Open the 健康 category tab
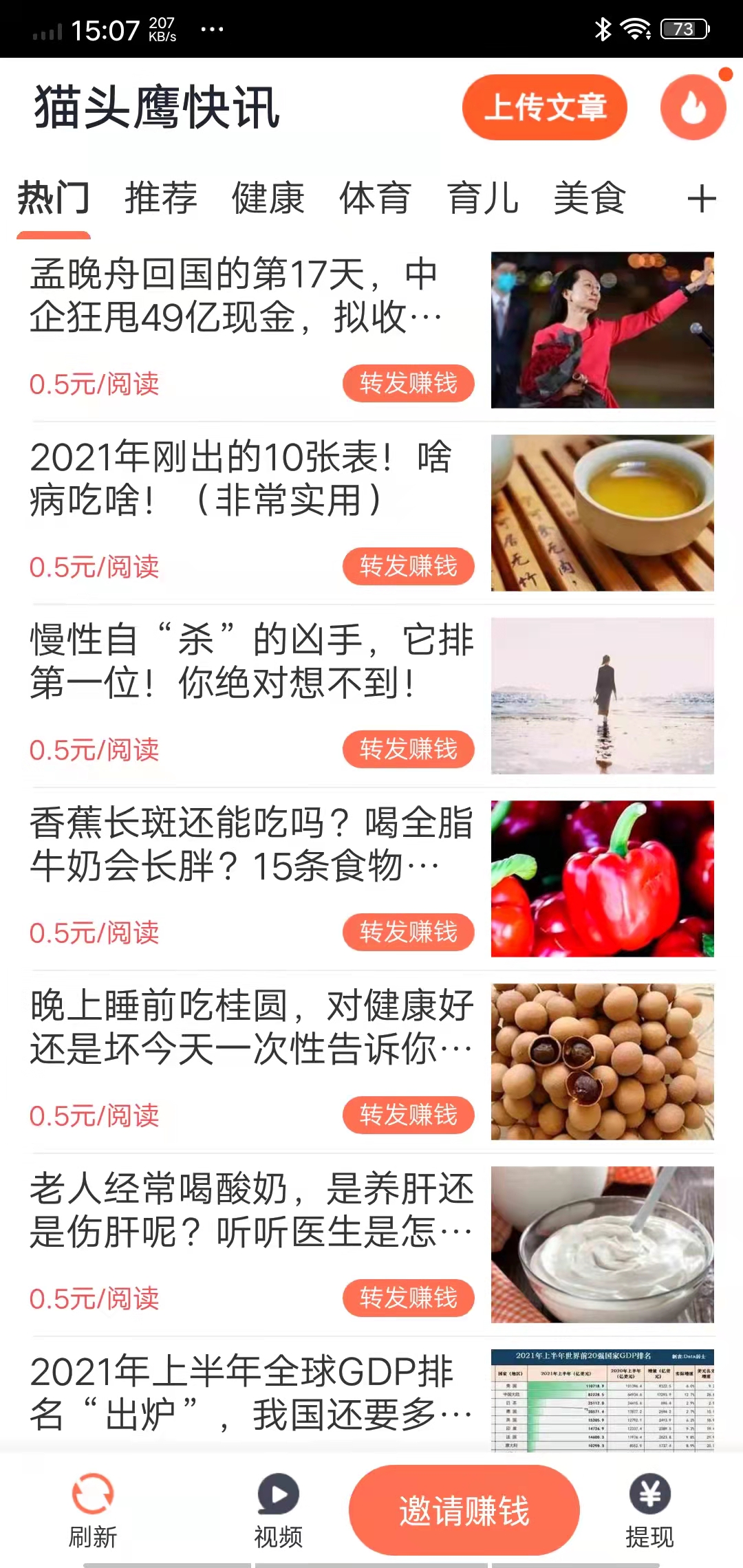The height and width of the screenshot is (1568, 743). [x=268, y=199]
